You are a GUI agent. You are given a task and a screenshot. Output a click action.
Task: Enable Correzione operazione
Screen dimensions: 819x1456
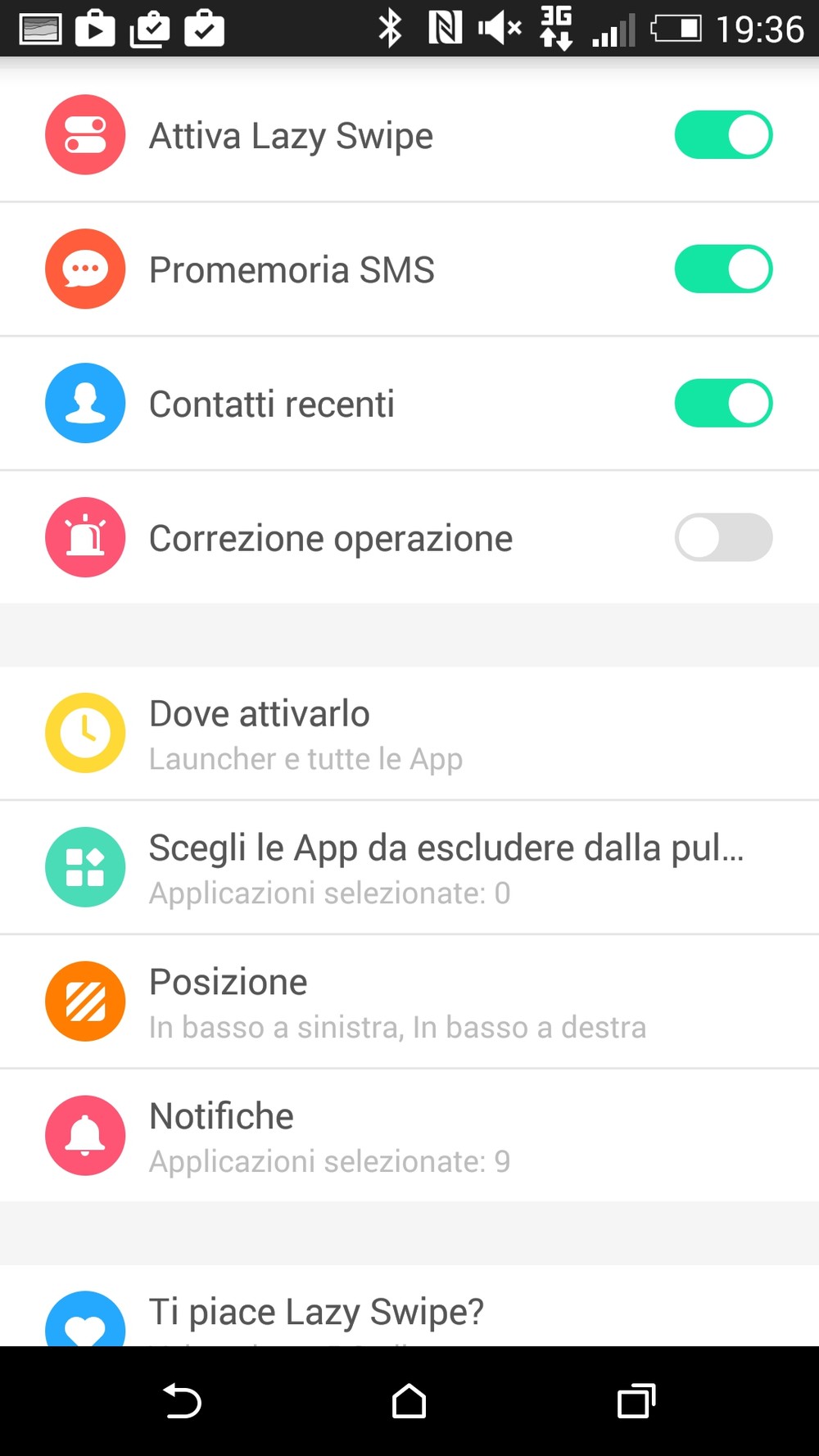point(723,538)
